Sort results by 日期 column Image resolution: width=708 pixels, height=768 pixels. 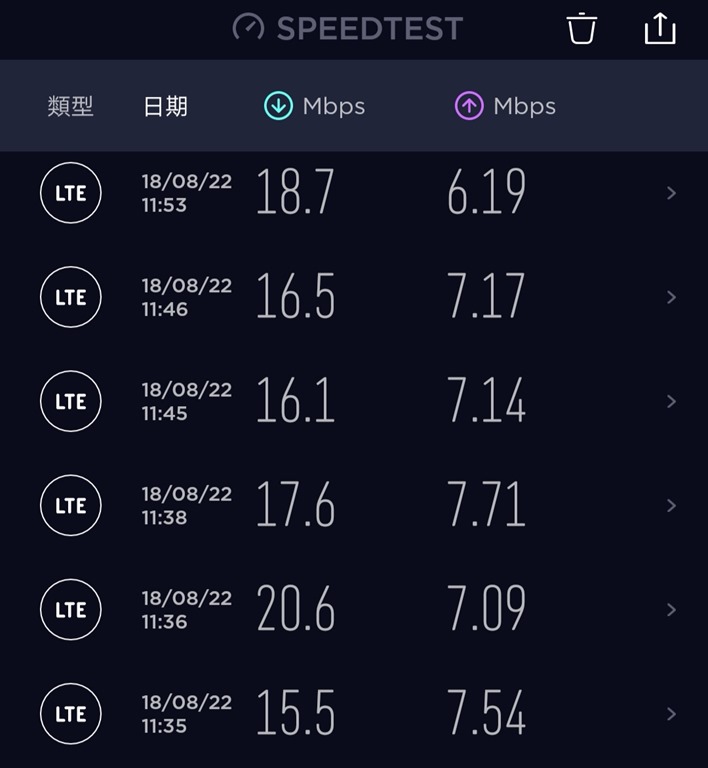165,106
